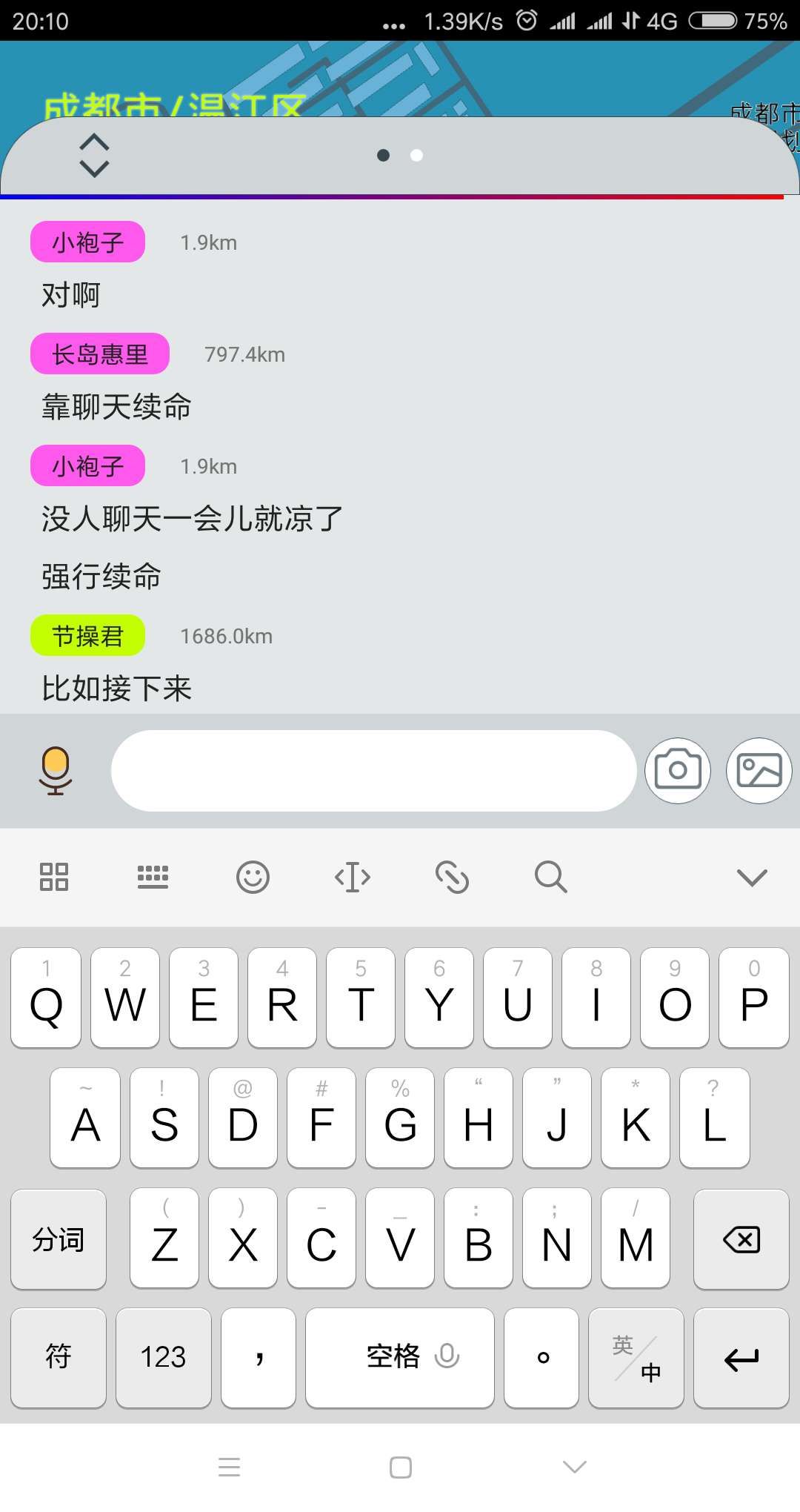Tap the microphone voice input icon
The height and width of the screenshot is (1512, 800).
coord(56,771)
